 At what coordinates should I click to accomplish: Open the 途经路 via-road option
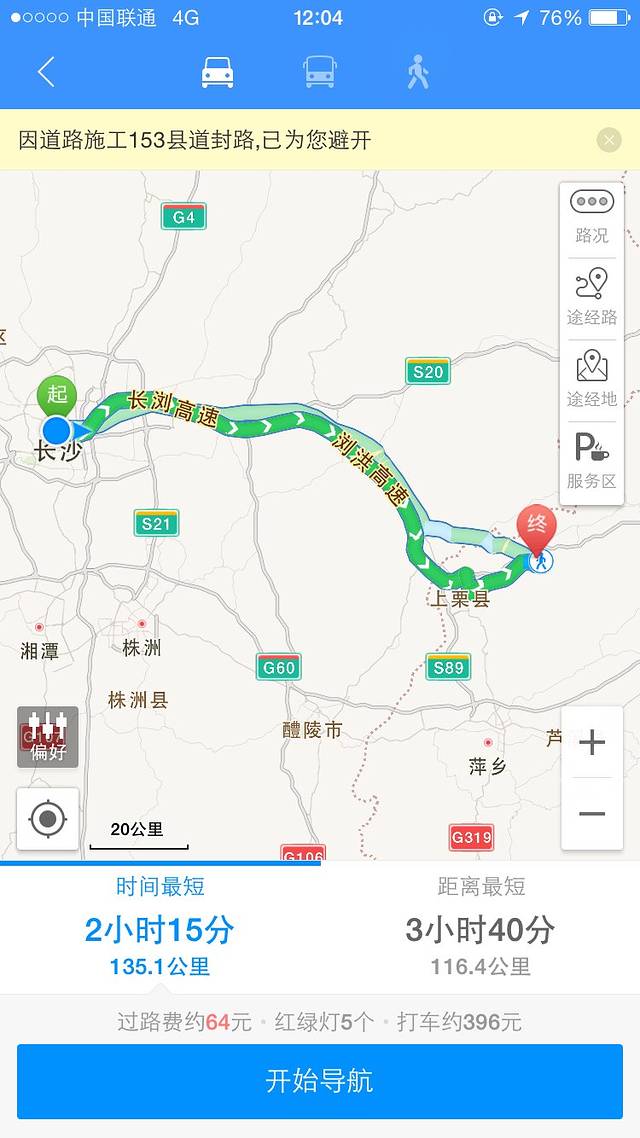[592, 298]
